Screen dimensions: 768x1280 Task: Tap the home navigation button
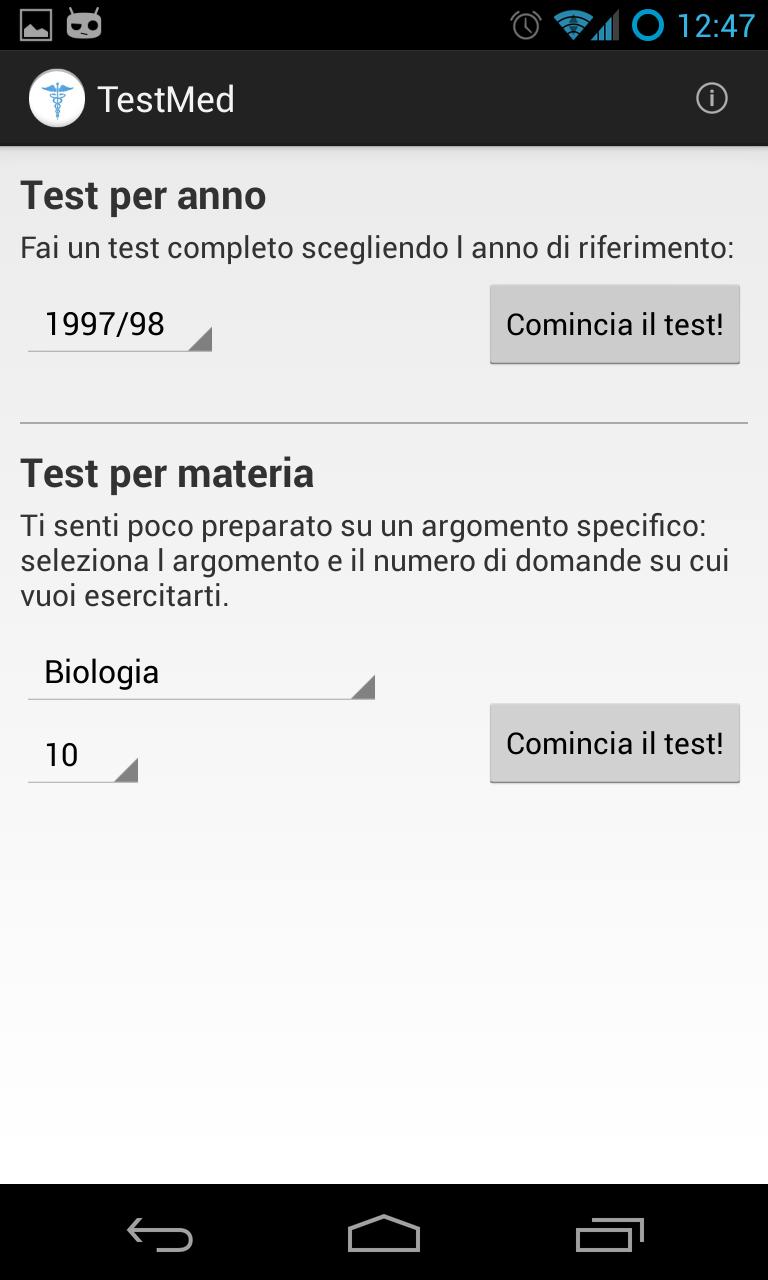click(x=383, y=1235)
